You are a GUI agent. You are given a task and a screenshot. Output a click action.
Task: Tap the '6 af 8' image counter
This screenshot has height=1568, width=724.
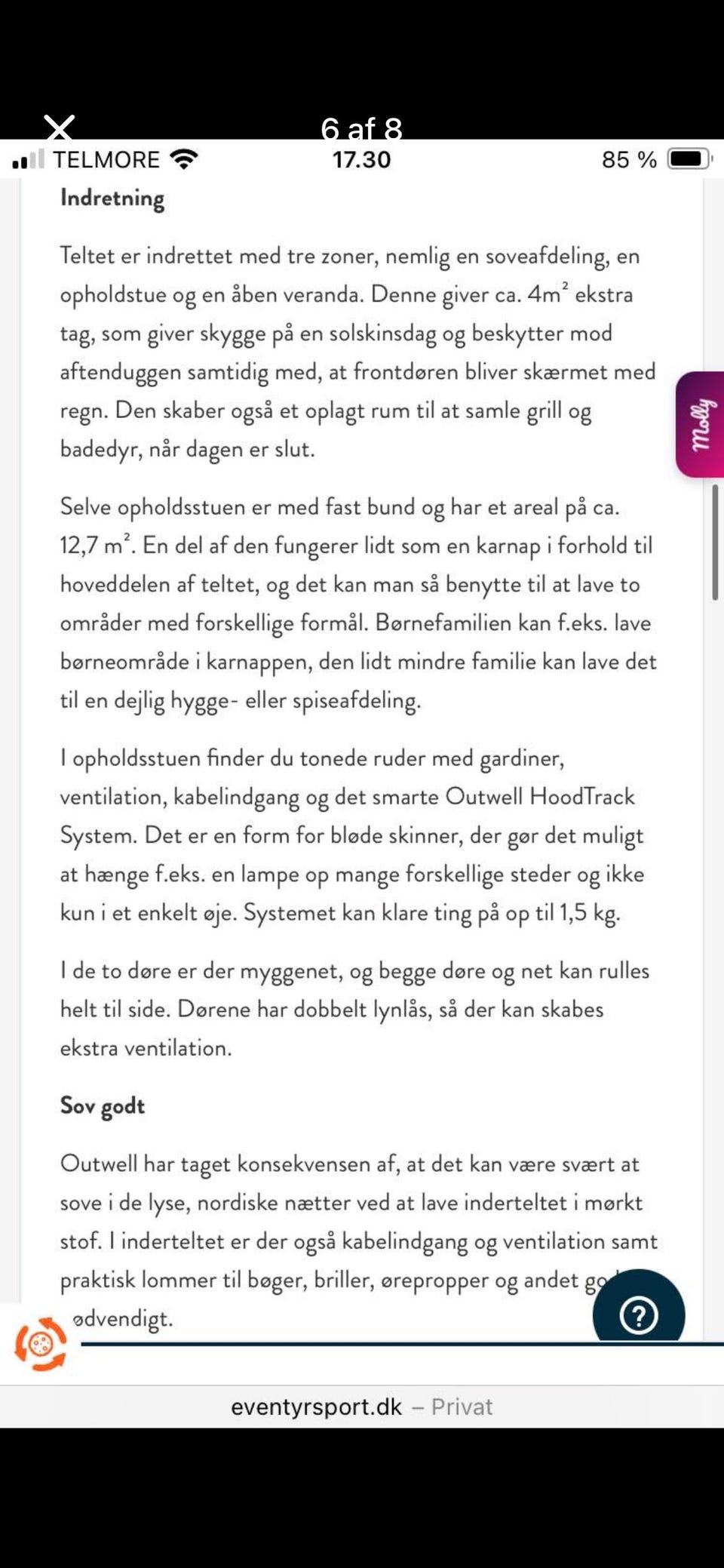361,130
